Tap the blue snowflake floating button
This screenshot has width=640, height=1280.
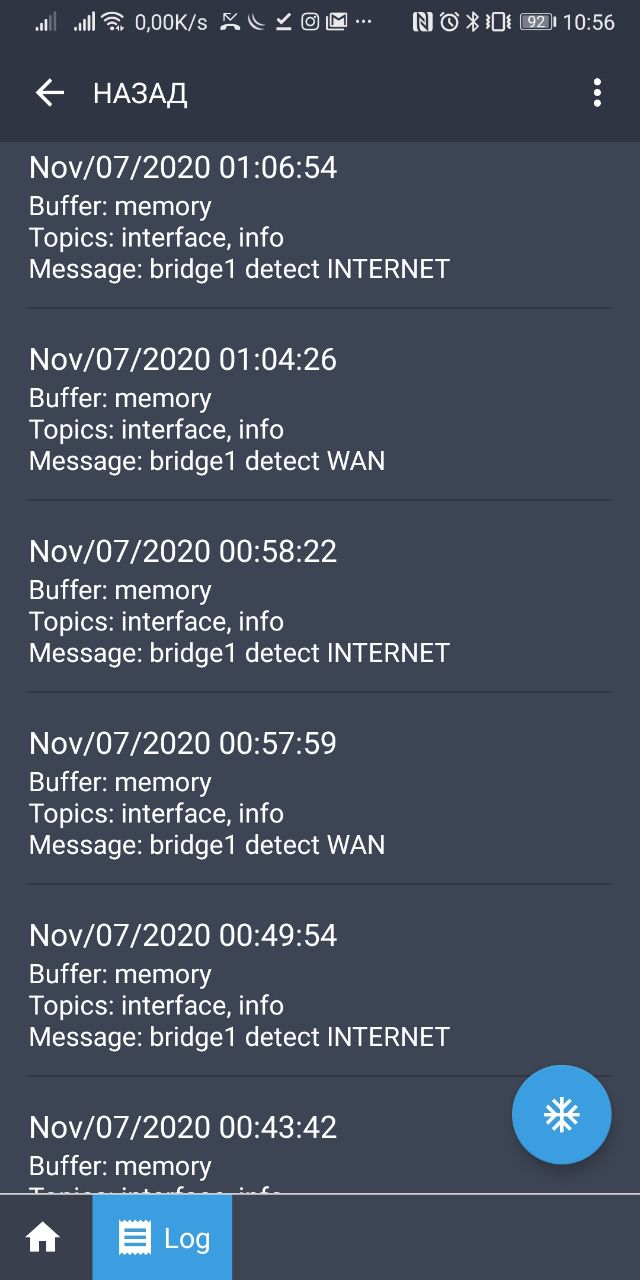562,1115
